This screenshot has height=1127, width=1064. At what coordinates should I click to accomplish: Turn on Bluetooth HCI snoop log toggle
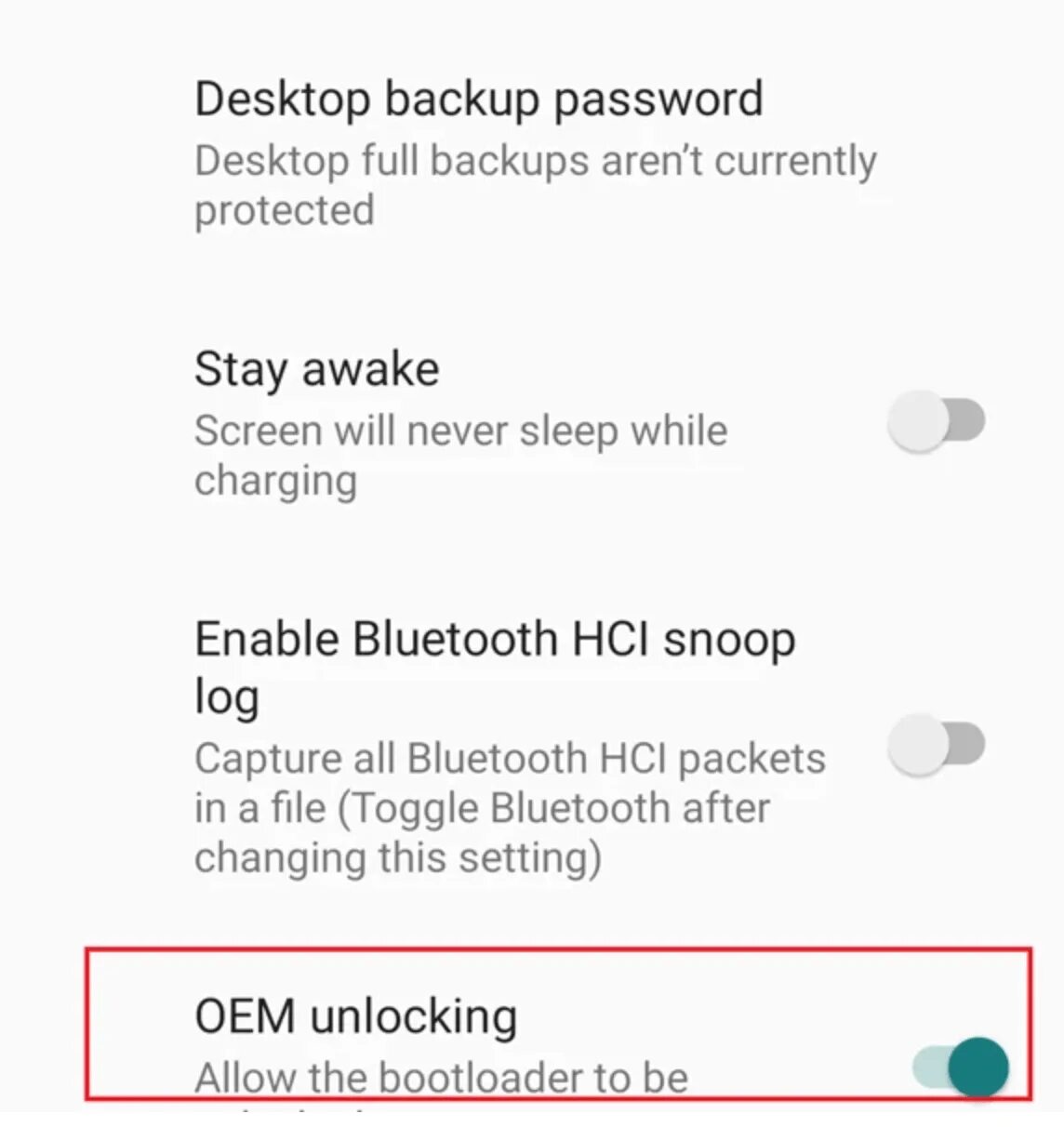coord(933,744)
